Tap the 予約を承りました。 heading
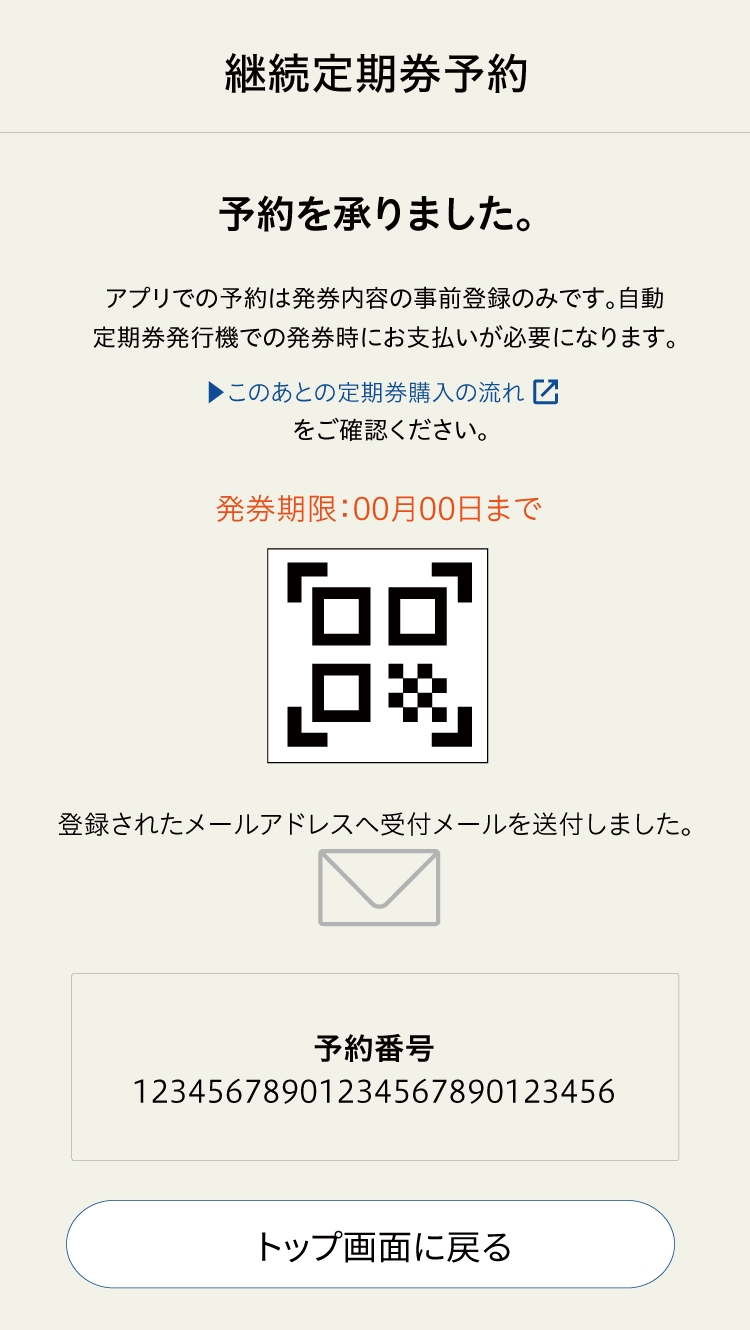Screen dimensions: 750x1330 coord(375,213)
